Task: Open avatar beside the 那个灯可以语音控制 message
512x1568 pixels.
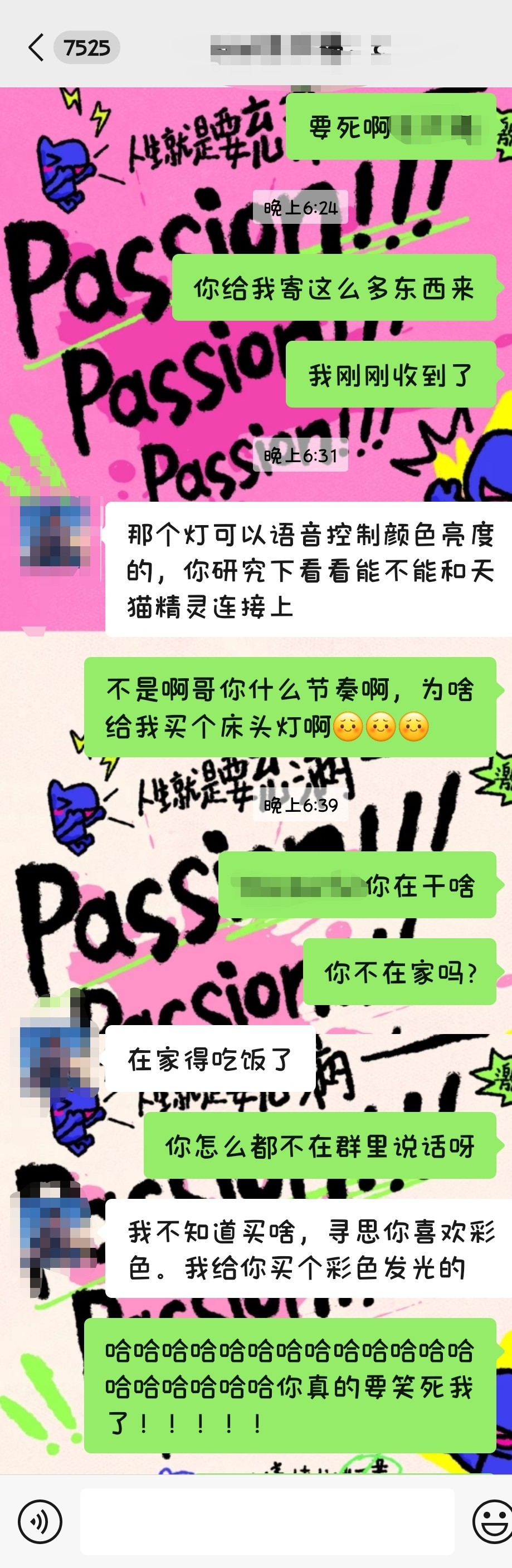Action: tap(55, 536)
